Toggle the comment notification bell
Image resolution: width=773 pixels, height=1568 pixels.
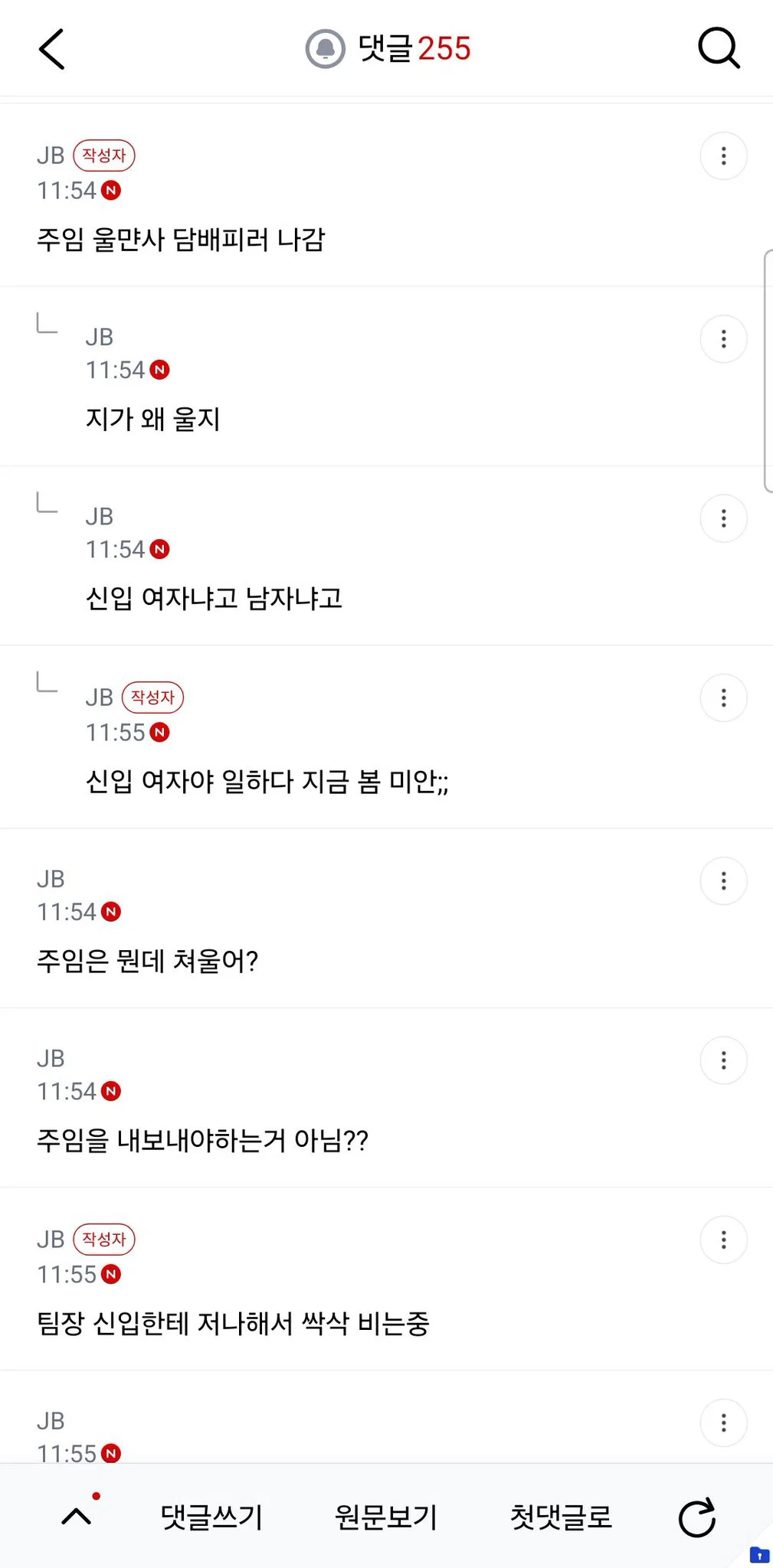pyautogui.click(x=326, y=49)
